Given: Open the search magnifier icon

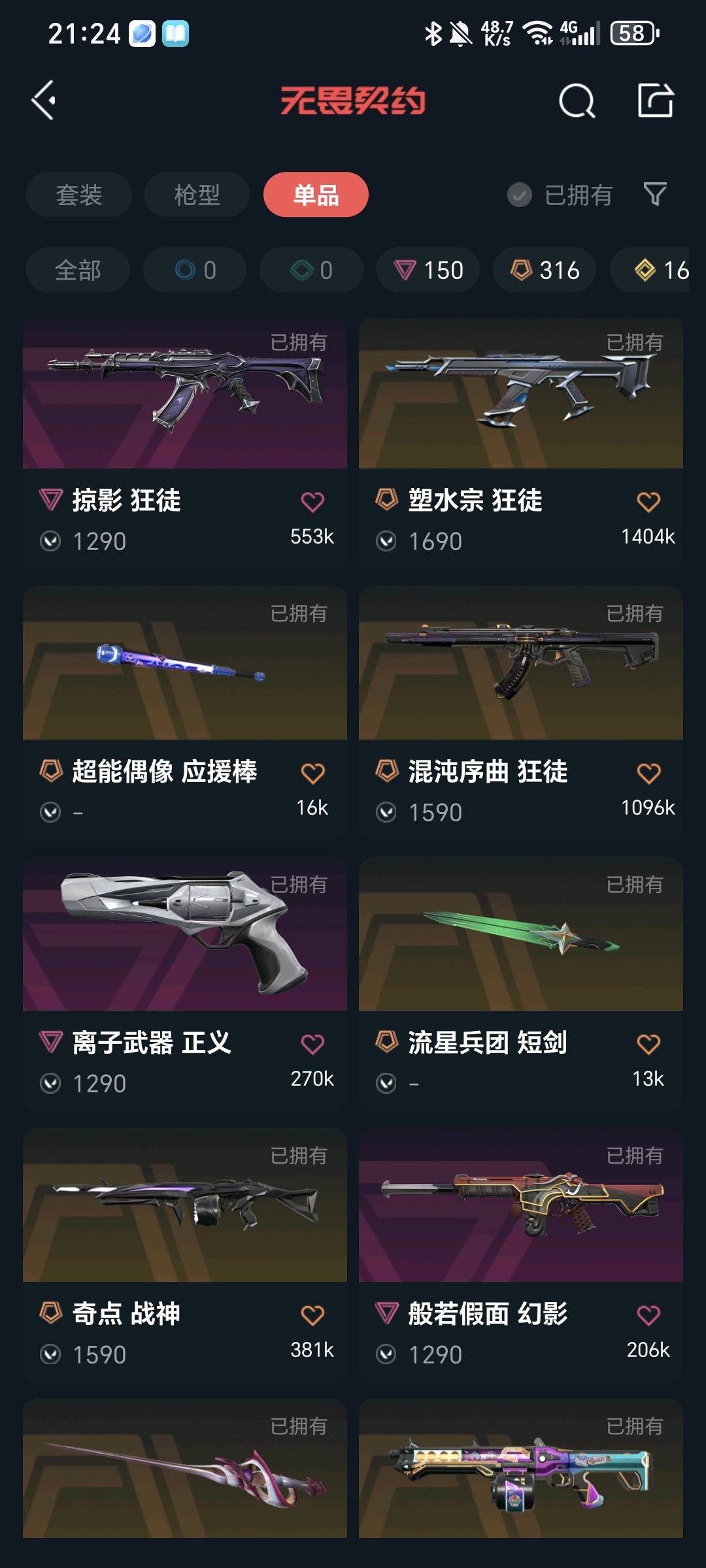Looking at the screenshot, I should click(x=577, y=101).
